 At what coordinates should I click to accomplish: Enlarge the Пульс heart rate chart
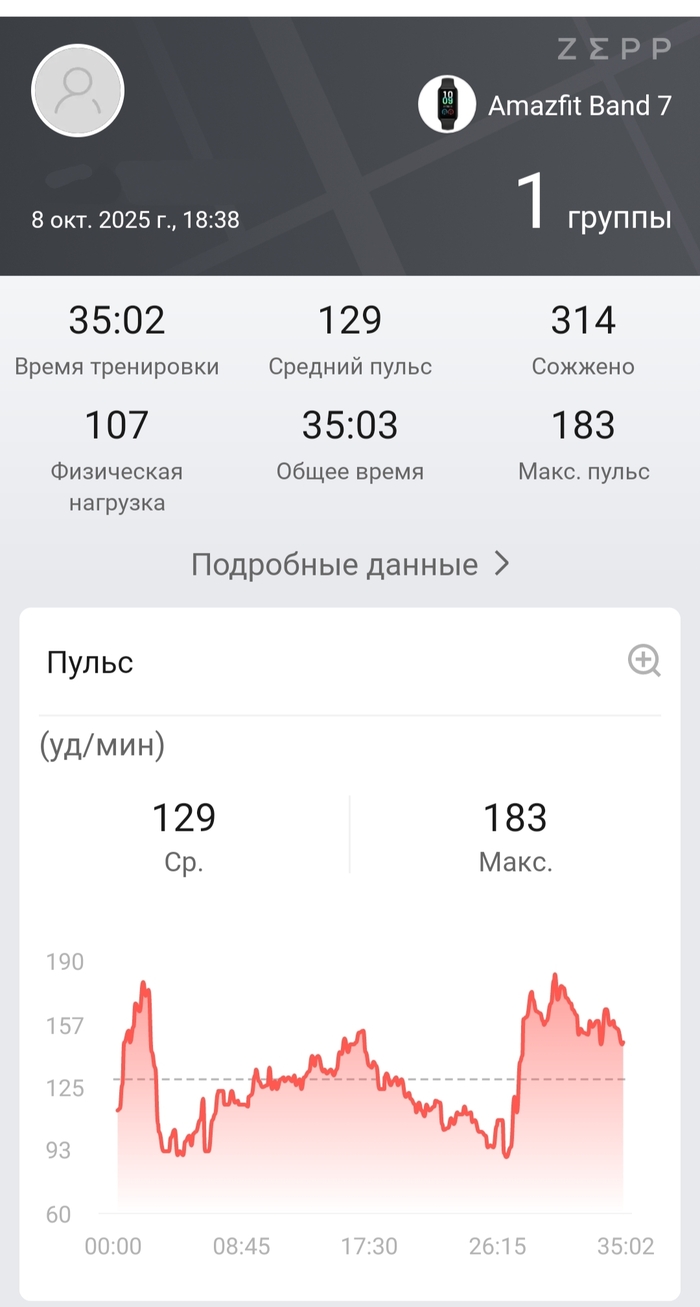click(644, 661)
